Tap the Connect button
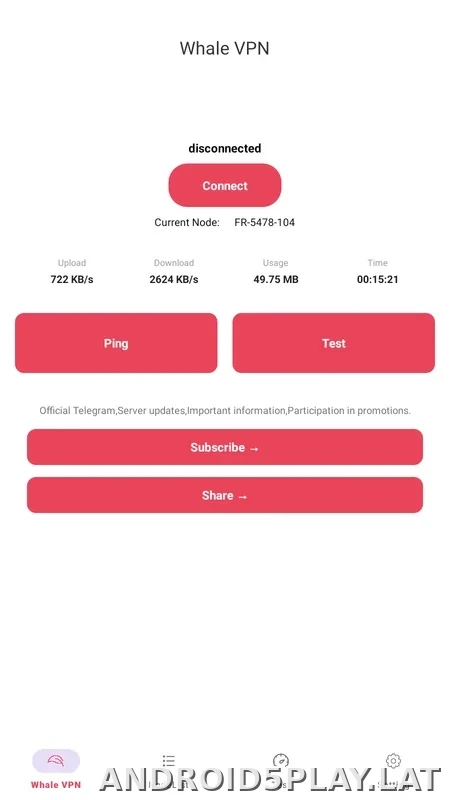Viewport: 450px width, 800px height. [x=224, y=185]
